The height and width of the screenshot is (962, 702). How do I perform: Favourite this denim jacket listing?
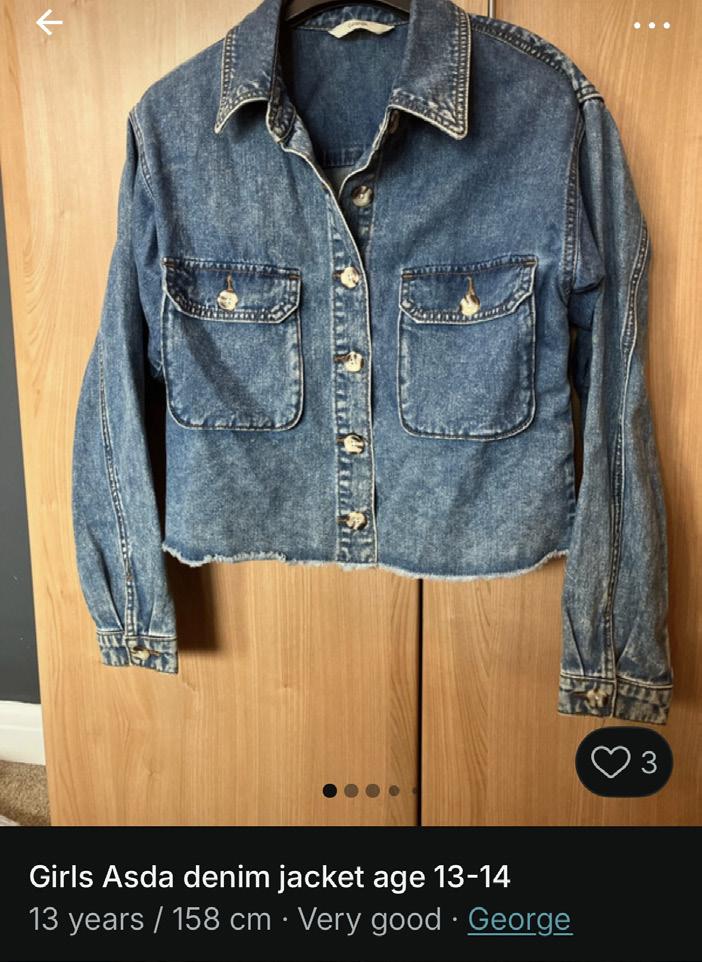click(623, 762)
